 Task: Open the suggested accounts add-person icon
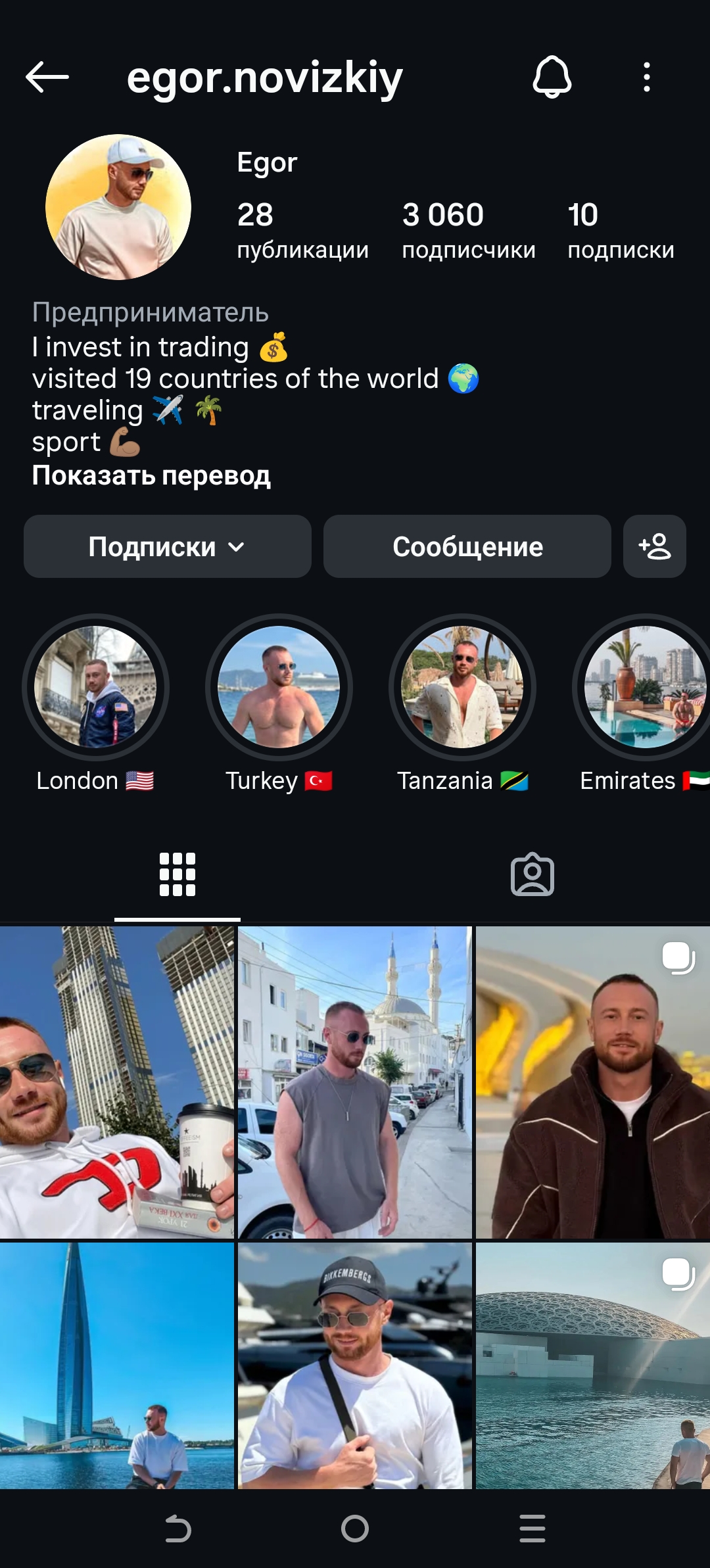(x=654, y=546)
